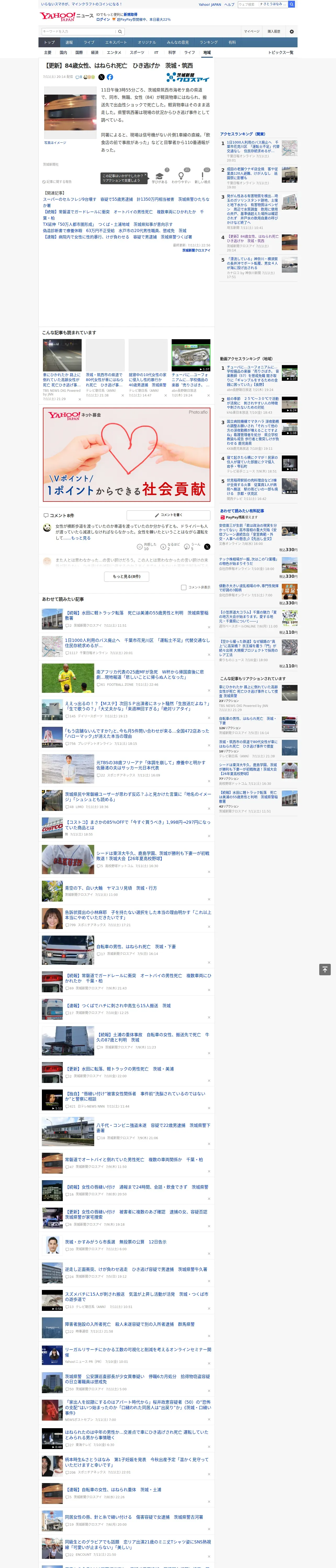Switch to the ランキング tab
The image size is (336, 1568).
click(x=209, y=43)
